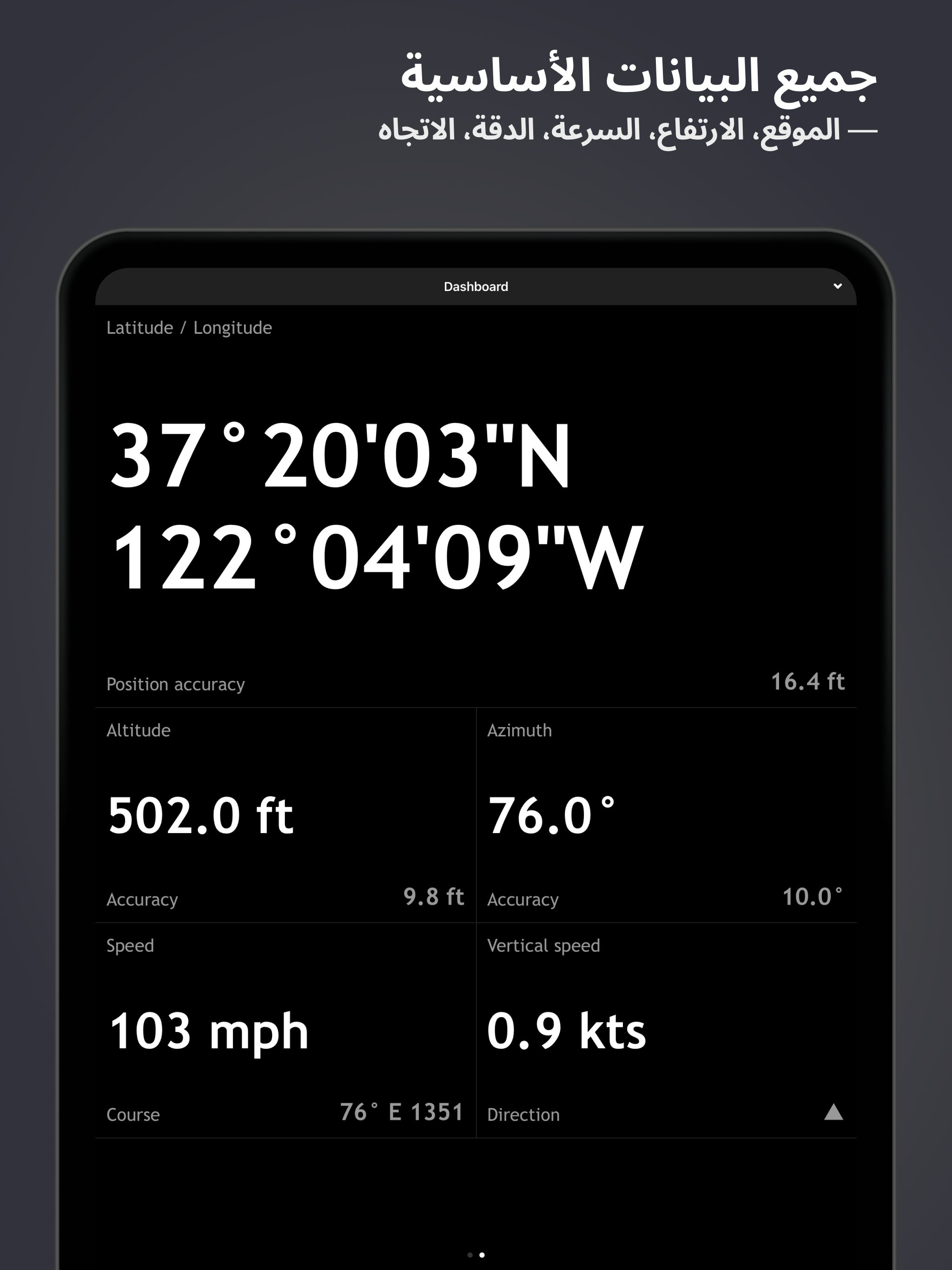Image resolution: width=952 pixels, height=1270 pixels.
Task: Select the Dashboard title bar
Action: point(476,285)
